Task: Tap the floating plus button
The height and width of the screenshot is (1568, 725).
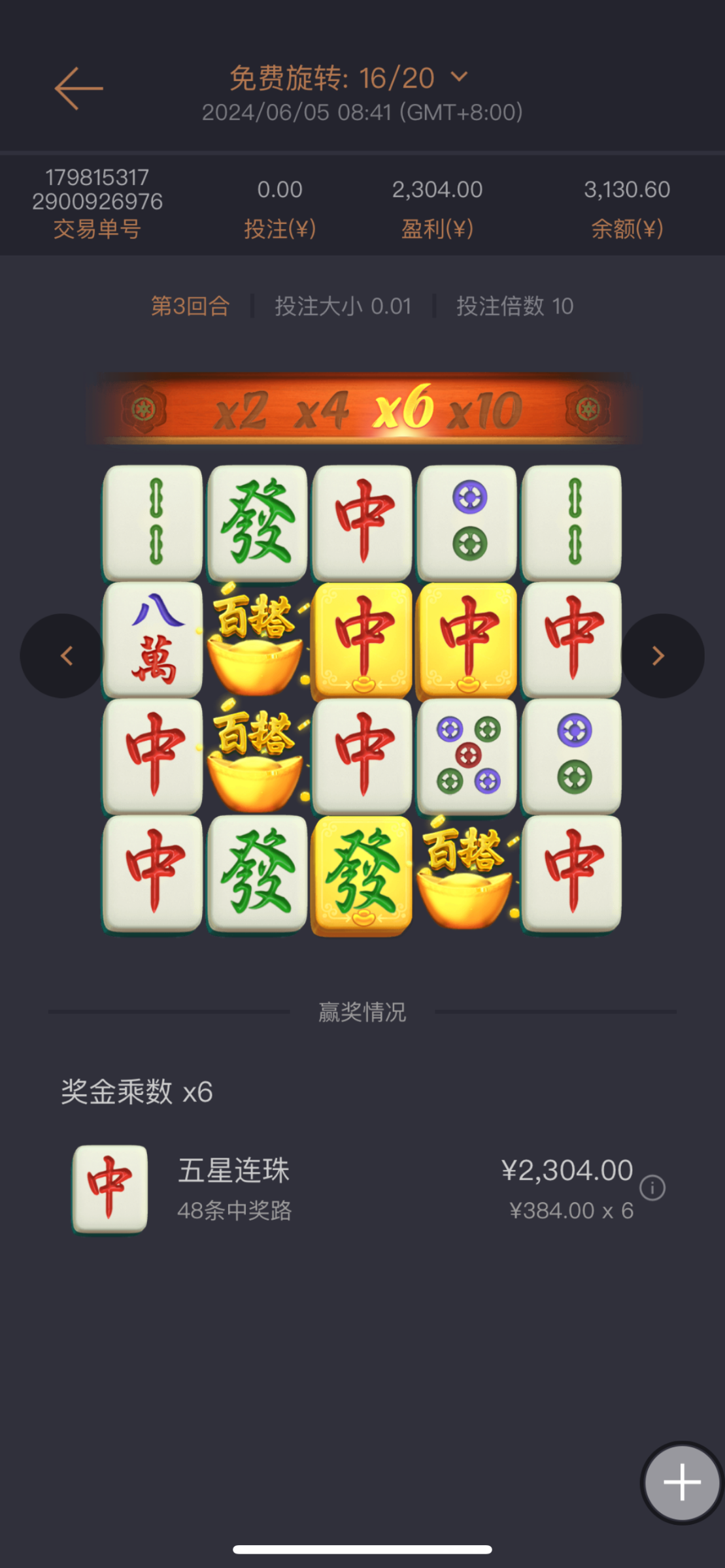Action: pyautogui.click(x=682, y=1482)
